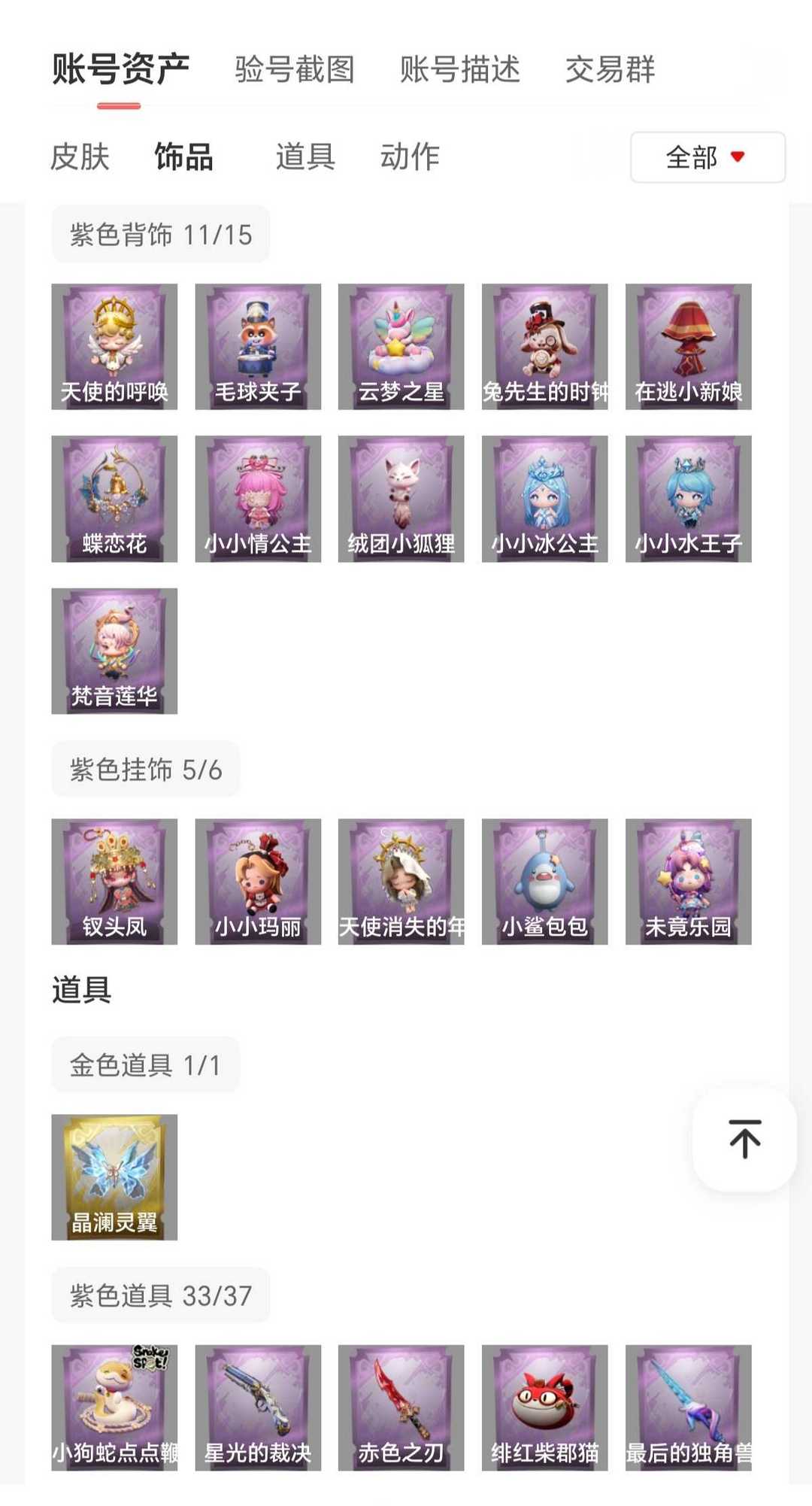
Task: Tap the back-to-top arrow button
Action: (x=744, y=1139)
